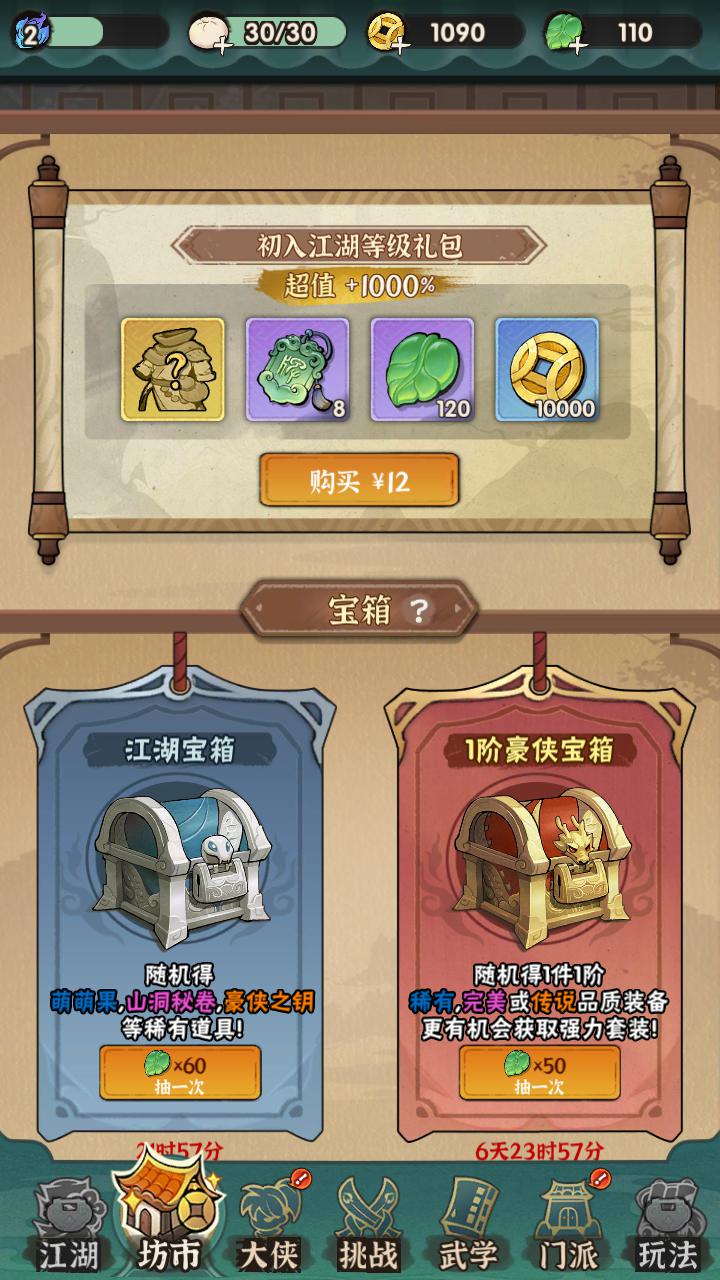Screen dimensions: 720x1280
Task: View the 10000 gold coin reward
Action: tap(547, 370)
